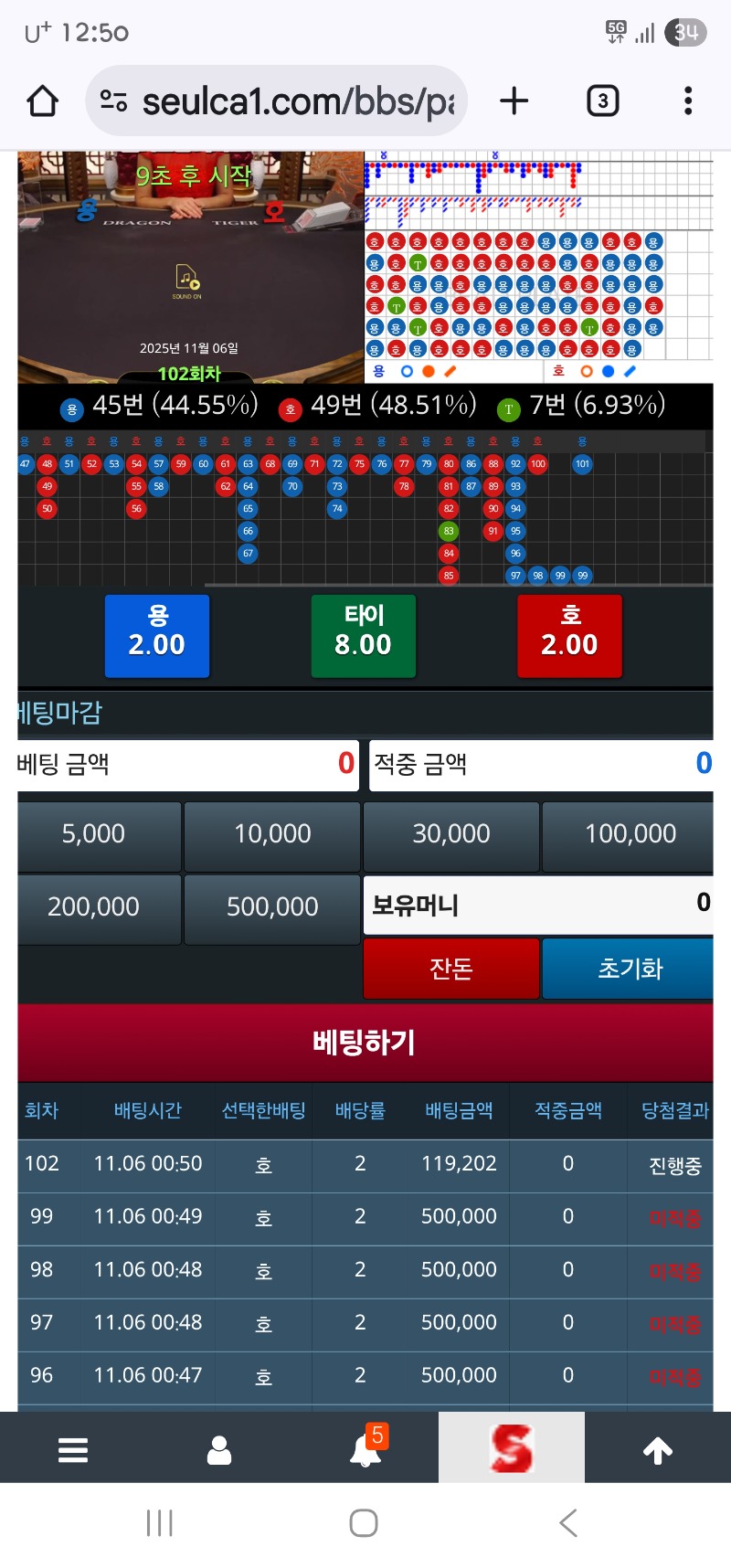Open the hamburger menu in the bottom bar
731x1568 pixels.
coord(73,1449)
